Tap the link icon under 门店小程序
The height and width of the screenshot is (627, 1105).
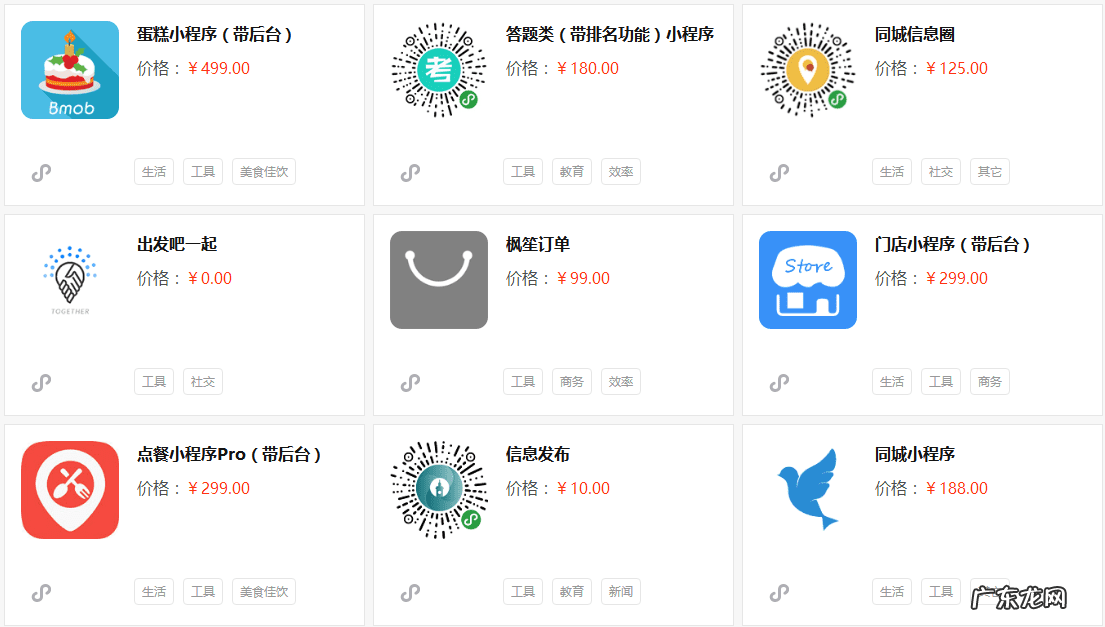779,383
